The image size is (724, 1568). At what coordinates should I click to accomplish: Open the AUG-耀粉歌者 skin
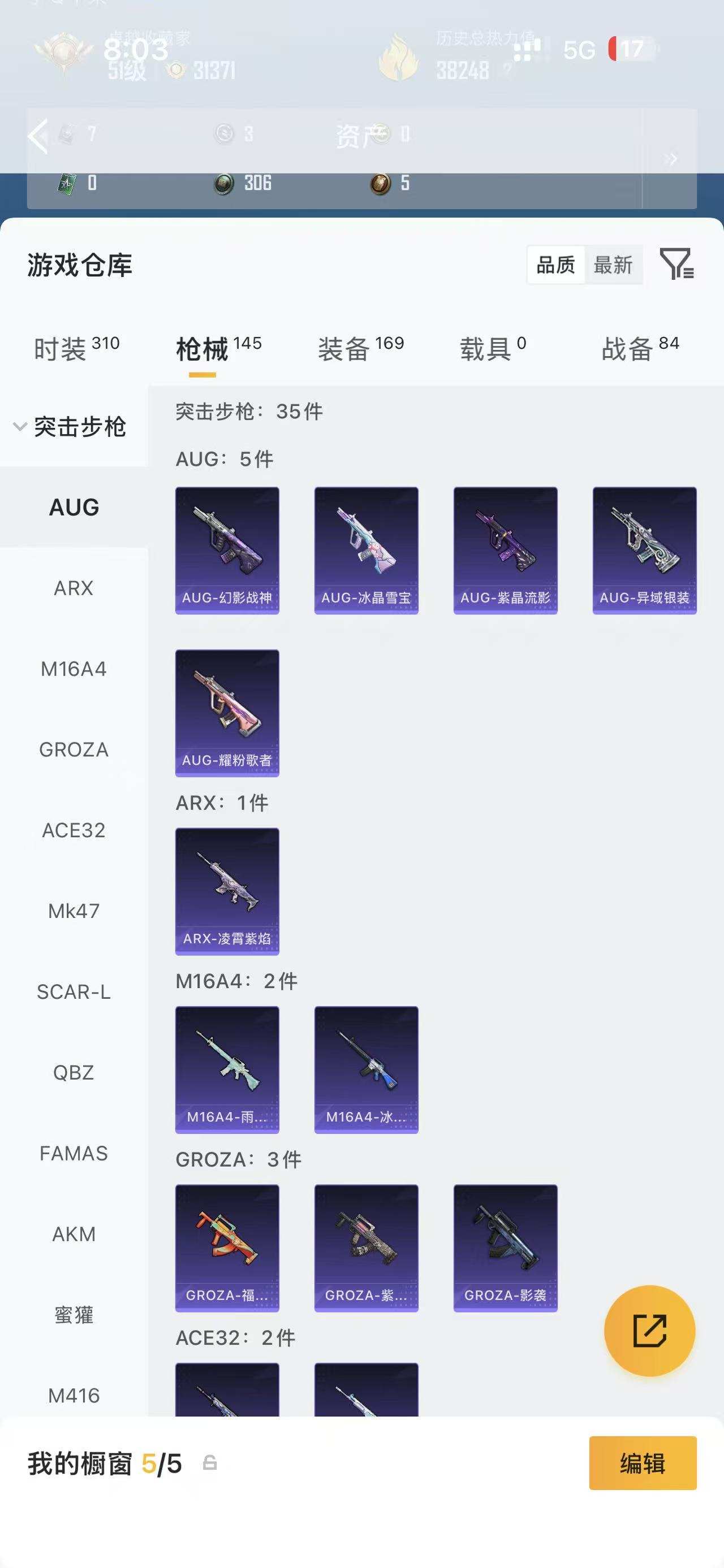[x=227, y=713]
